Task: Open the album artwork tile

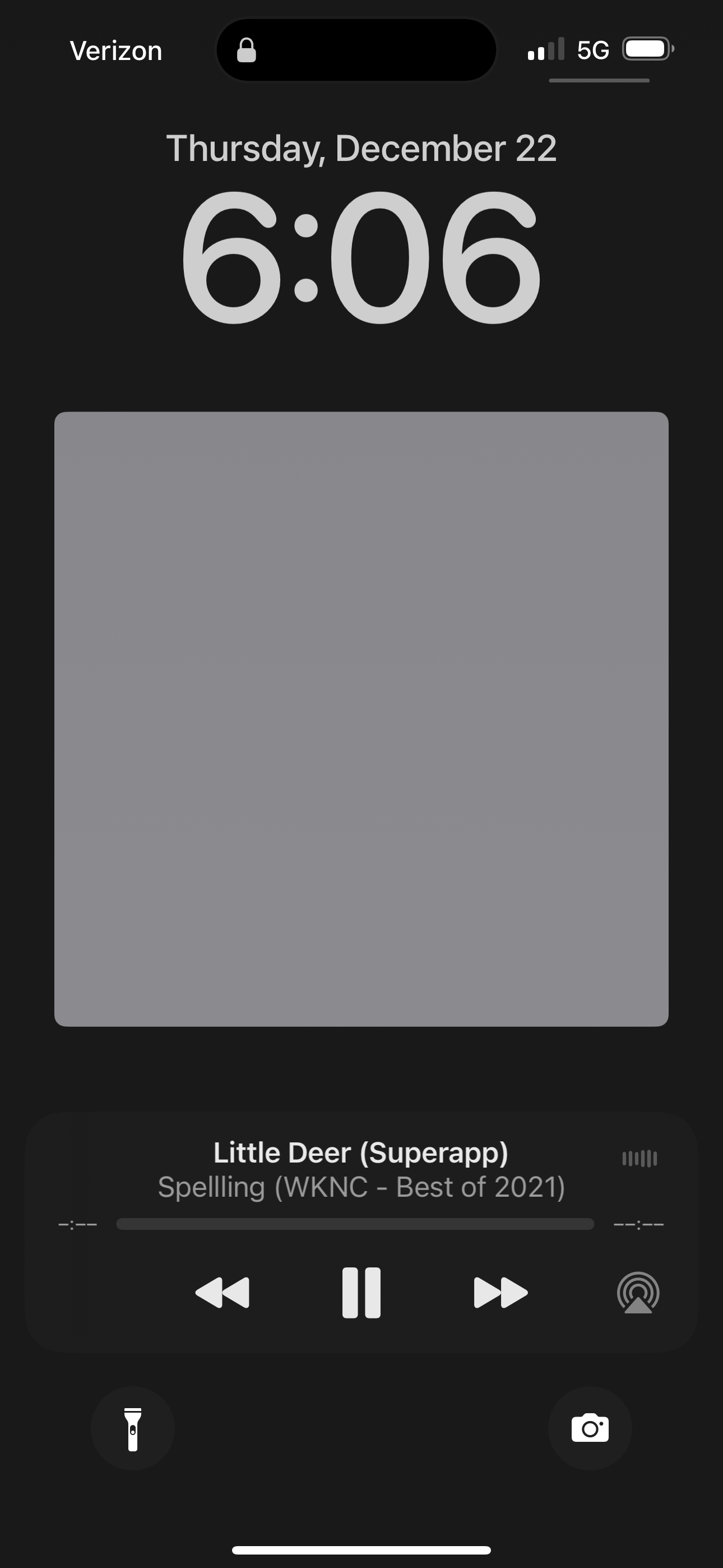Action: pos(361,719)
